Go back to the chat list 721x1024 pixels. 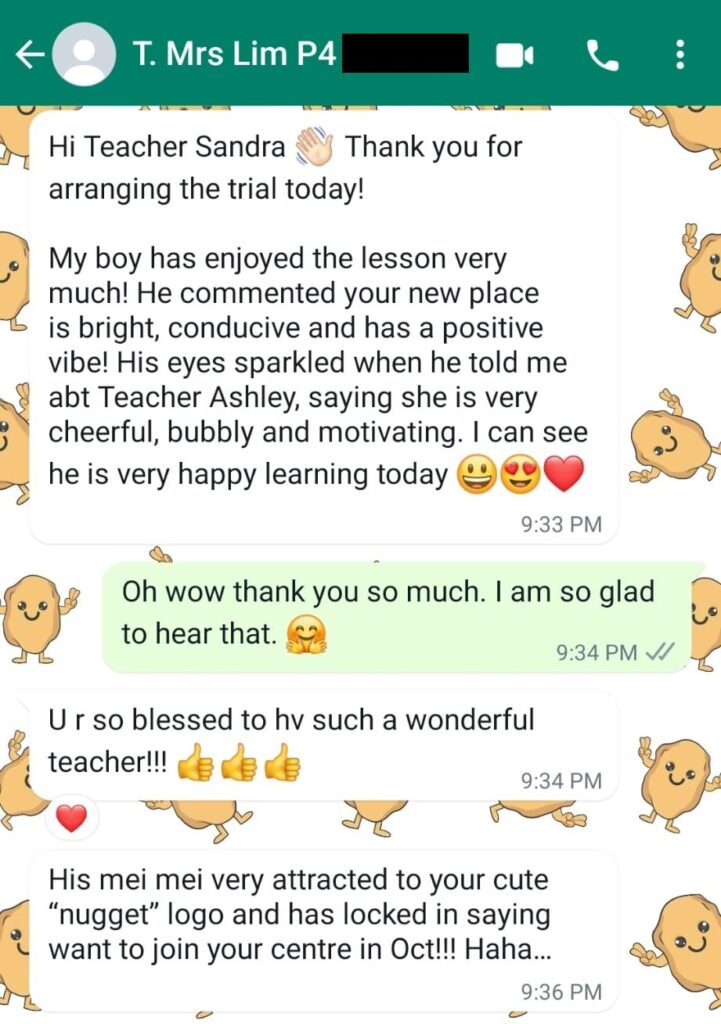[x=29, y=56]
